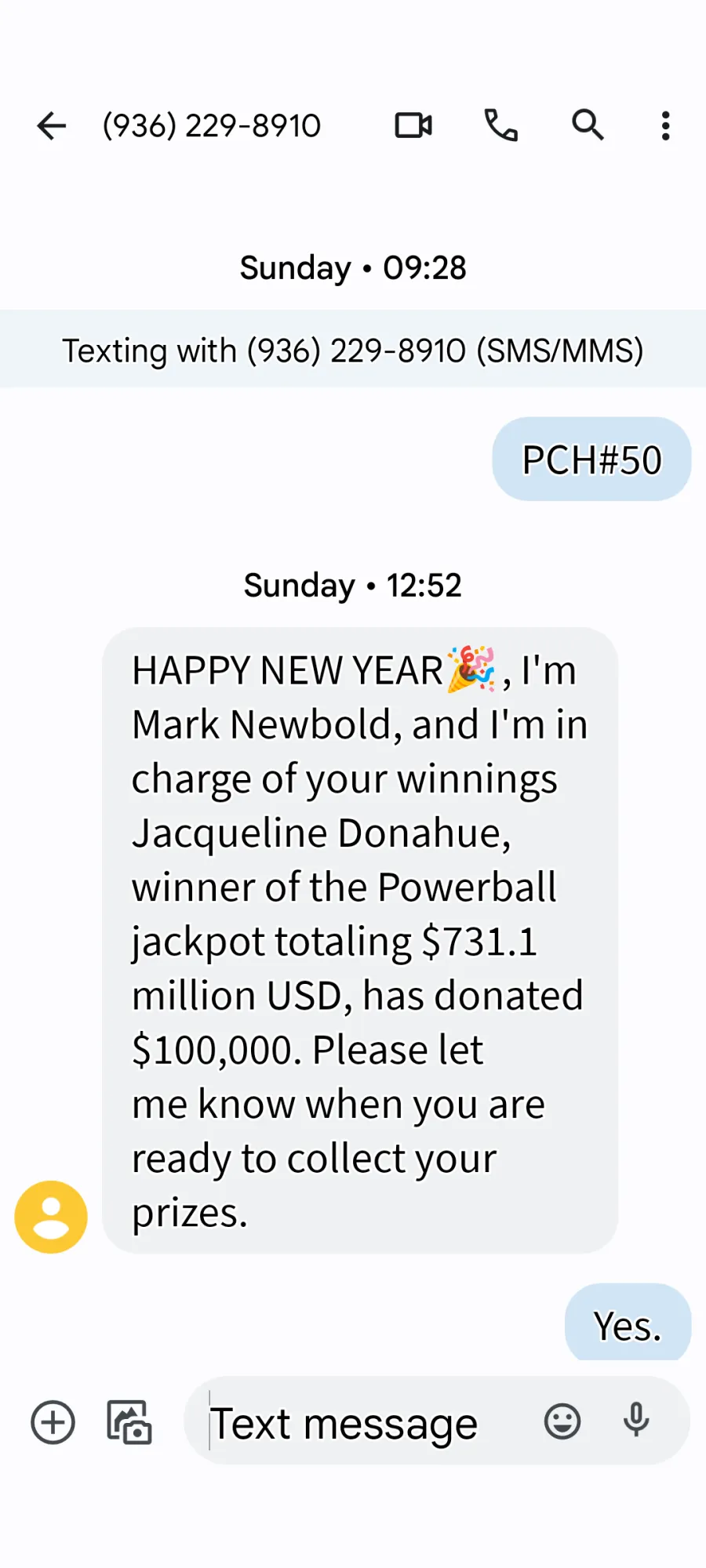The width and height of the screenshot is (706, 1568).
Task: Go back to the conversations list
Action: (52, 125)
